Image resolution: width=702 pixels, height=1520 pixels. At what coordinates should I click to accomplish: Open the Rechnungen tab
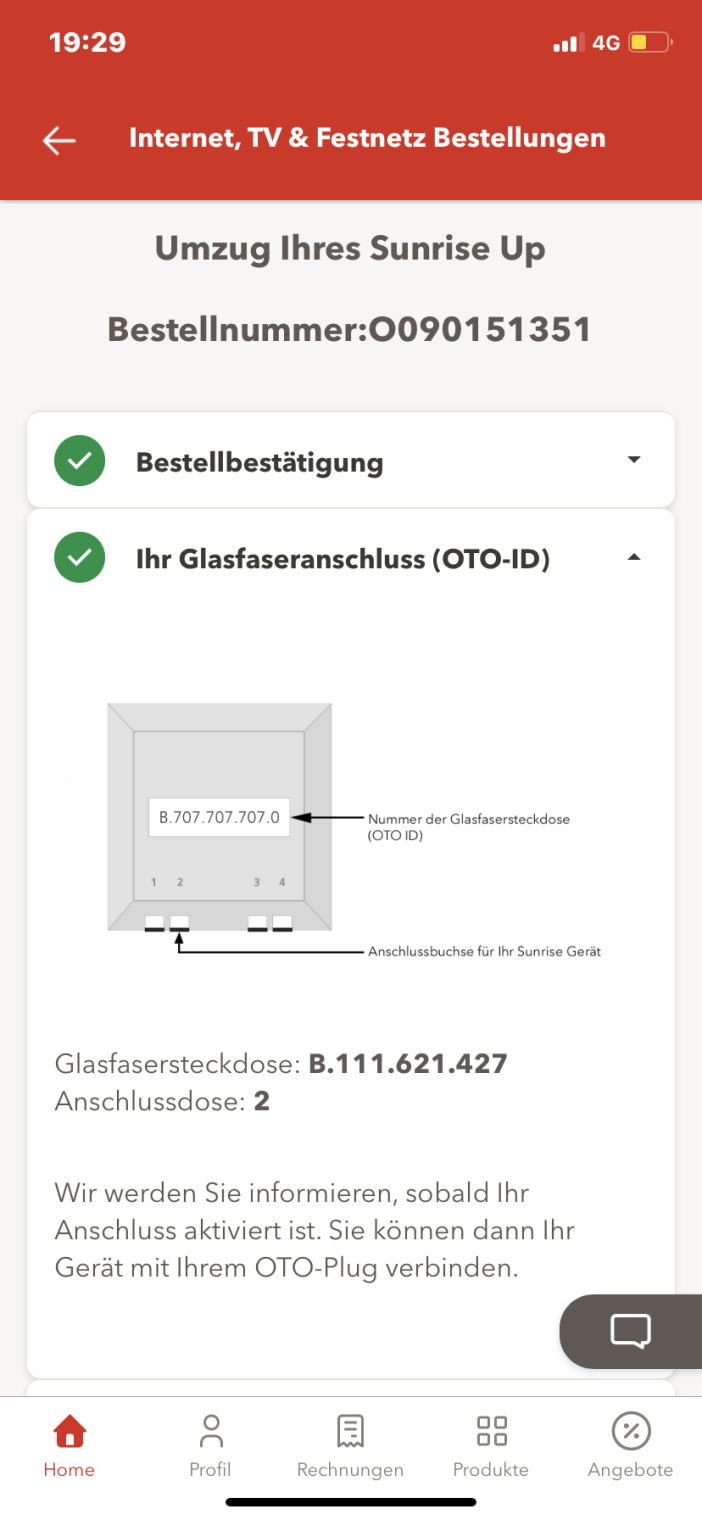(350, 1446)
